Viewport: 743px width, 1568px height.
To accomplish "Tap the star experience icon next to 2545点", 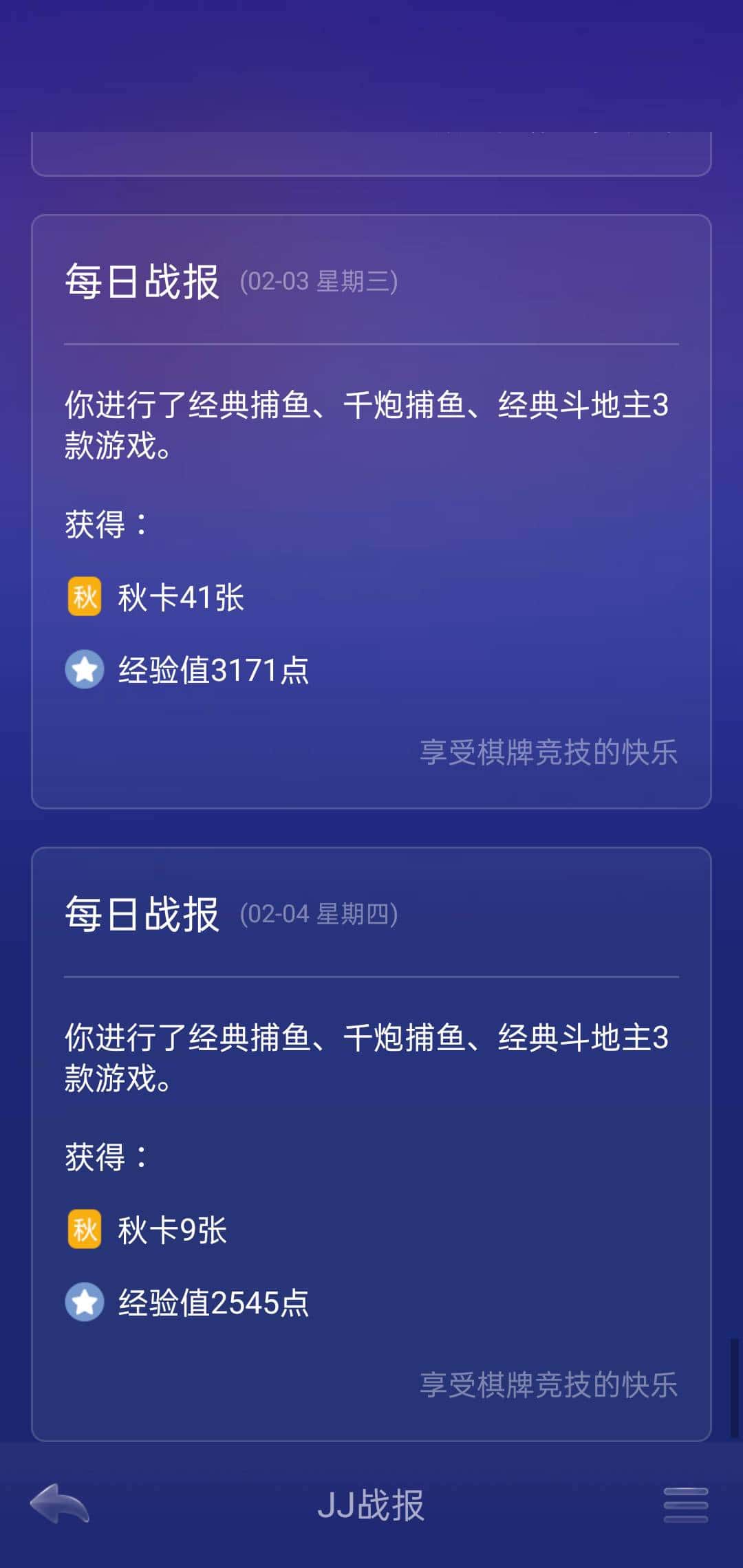I will coord(84,1301).
